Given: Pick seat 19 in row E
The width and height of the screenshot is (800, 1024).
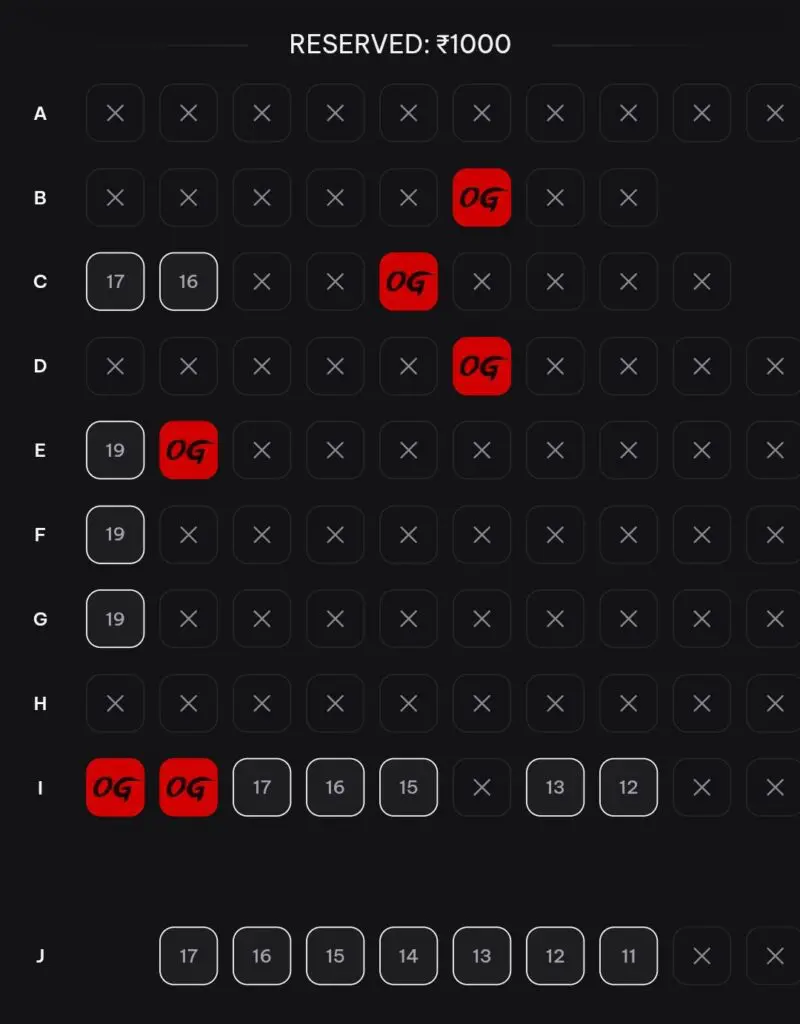Looking at the screenshot, I should point(115,450).
